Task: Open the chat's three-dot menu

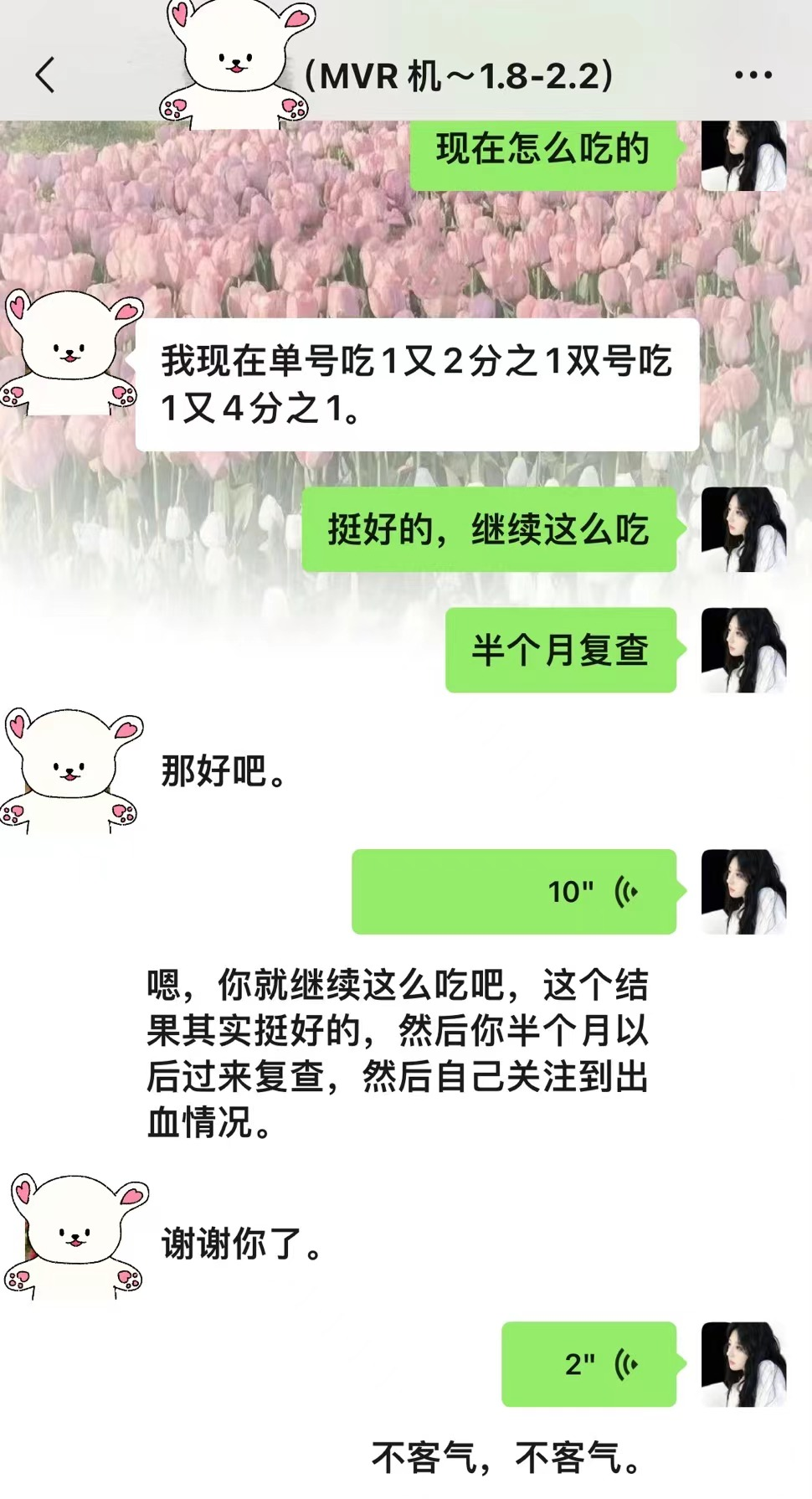Action: [x=753, y=75]
